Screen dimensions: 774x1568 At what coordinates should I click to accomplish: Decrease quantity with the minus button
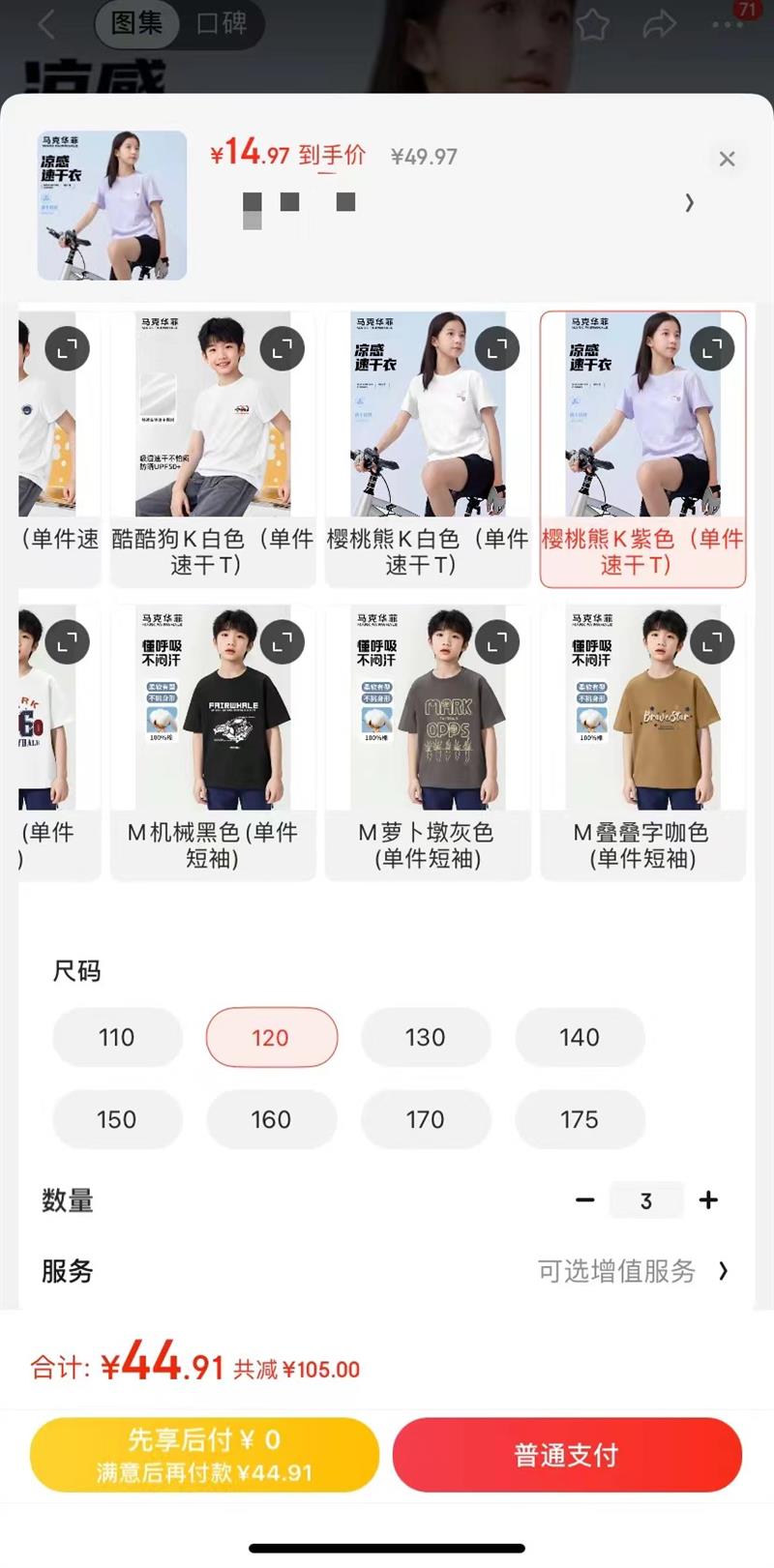584,1200
